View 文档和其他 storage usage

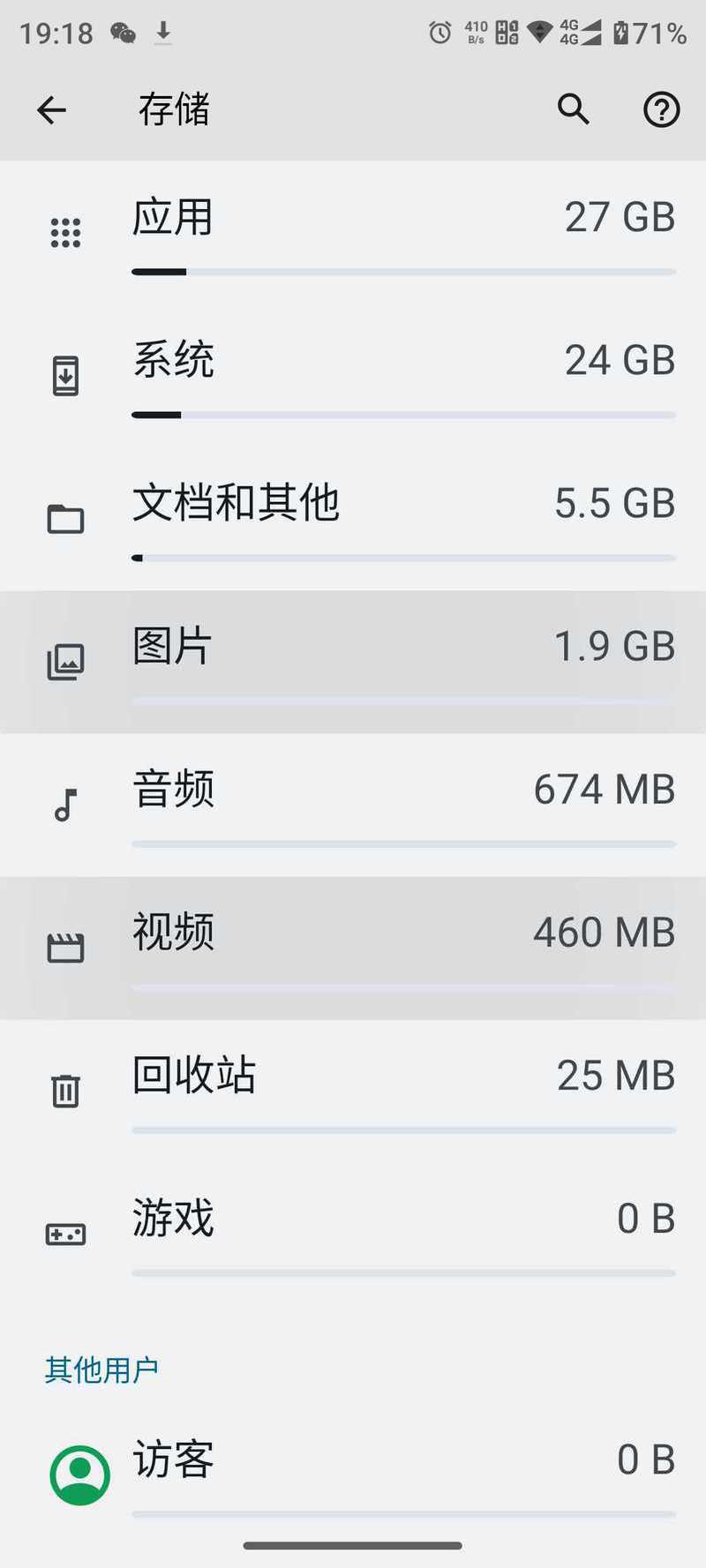[x=353, y=519]
